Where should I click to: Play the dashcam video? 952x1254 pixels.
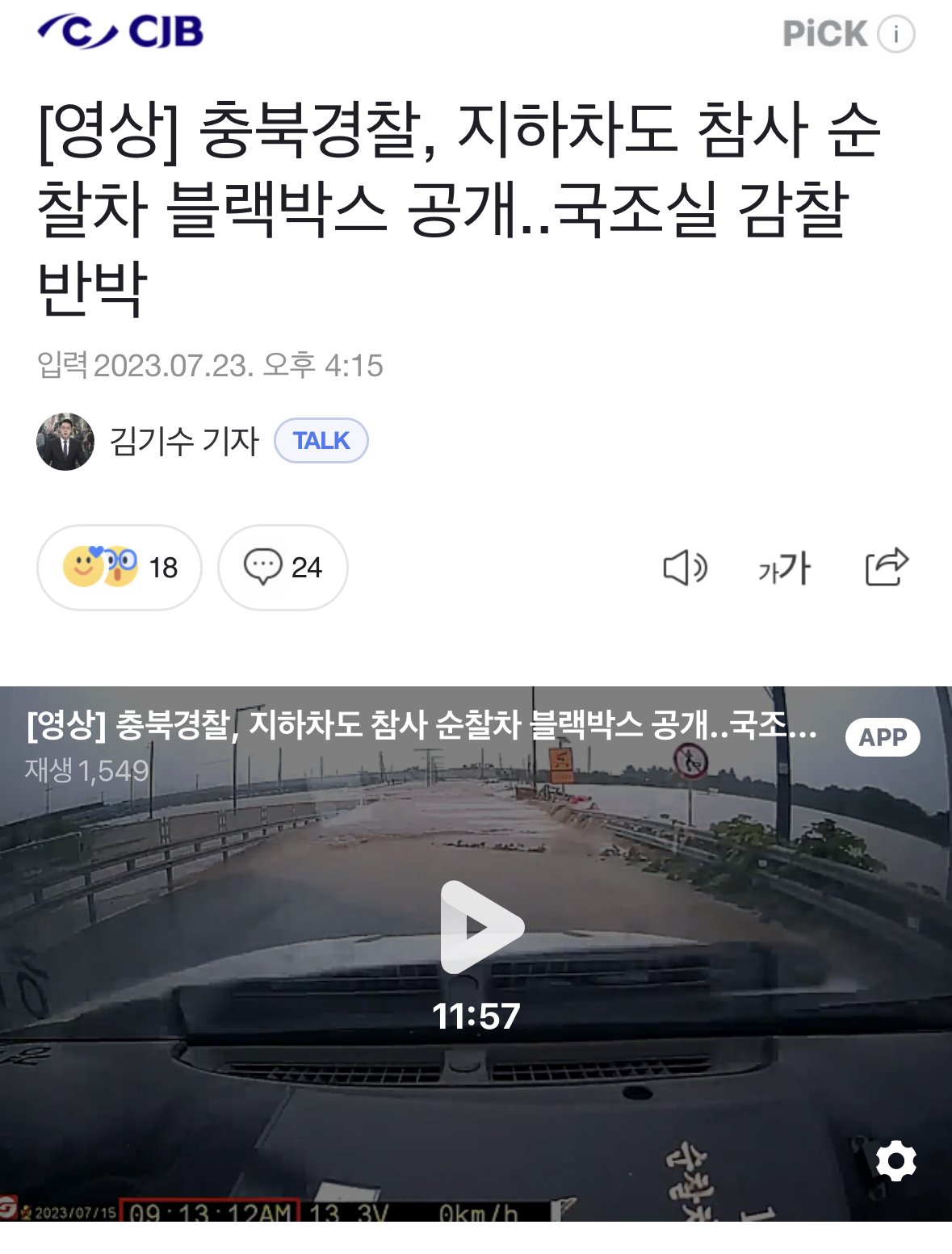[x=481, y=927]
